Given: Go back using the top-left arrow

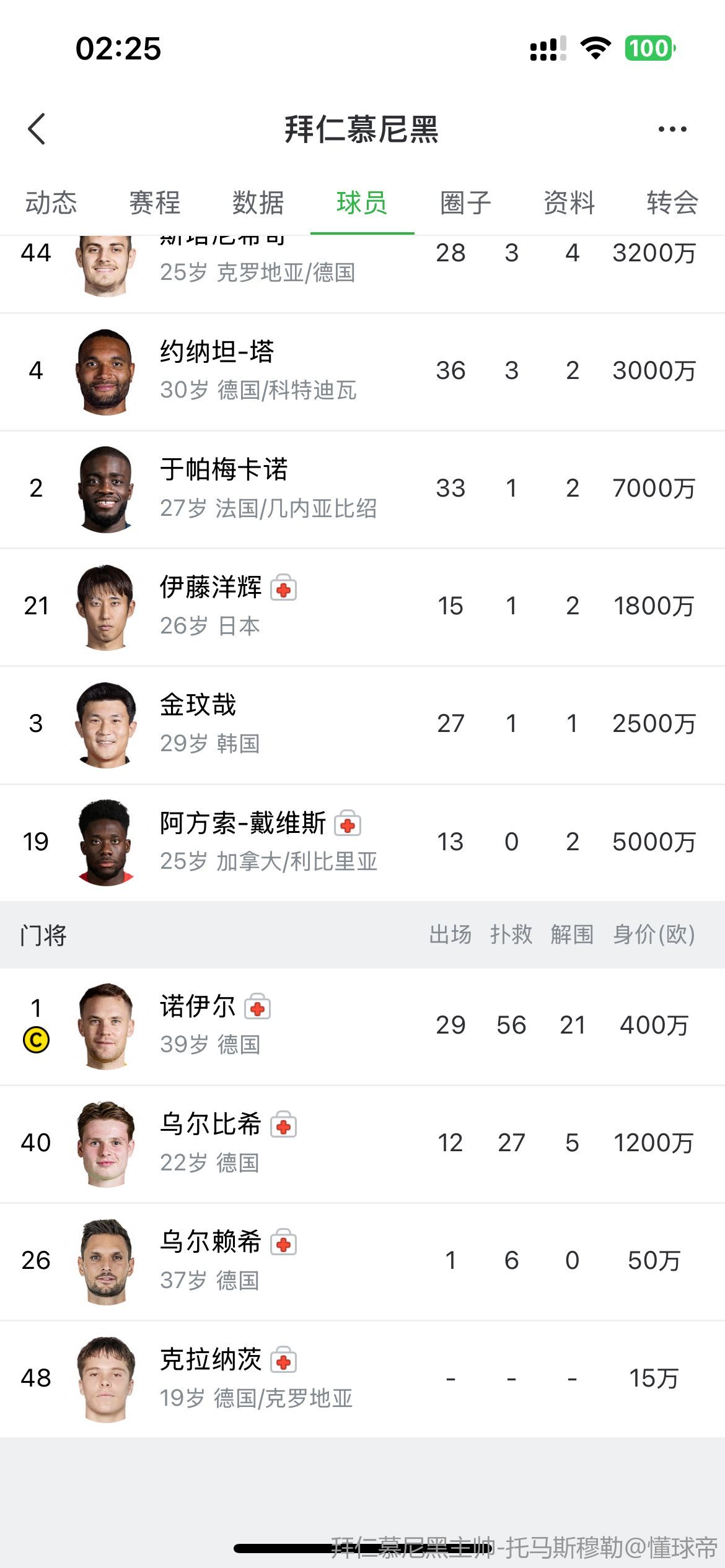Looking at the screenshot, I should [37, 129].
